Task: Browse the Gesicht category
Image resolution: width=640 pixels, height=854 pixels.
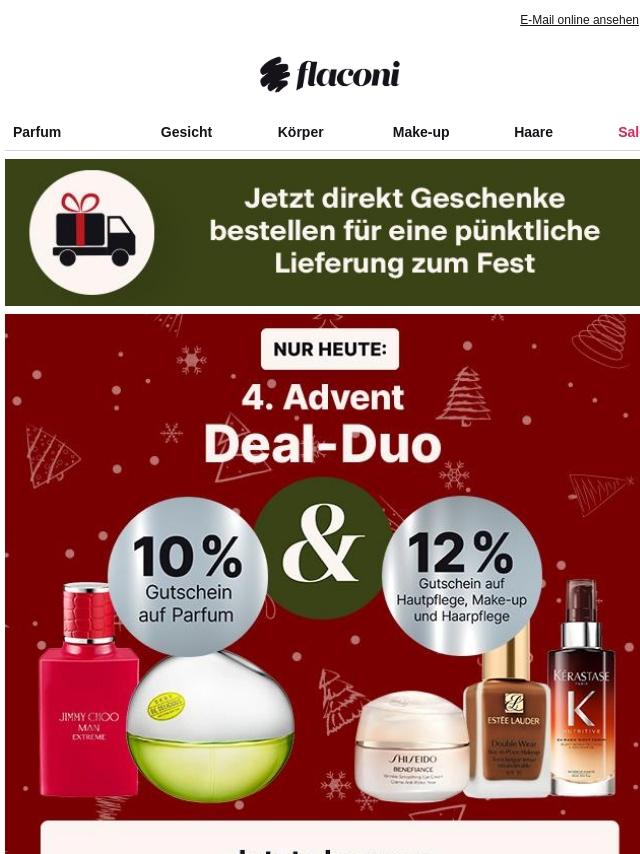Action: (x=186, y=132)
